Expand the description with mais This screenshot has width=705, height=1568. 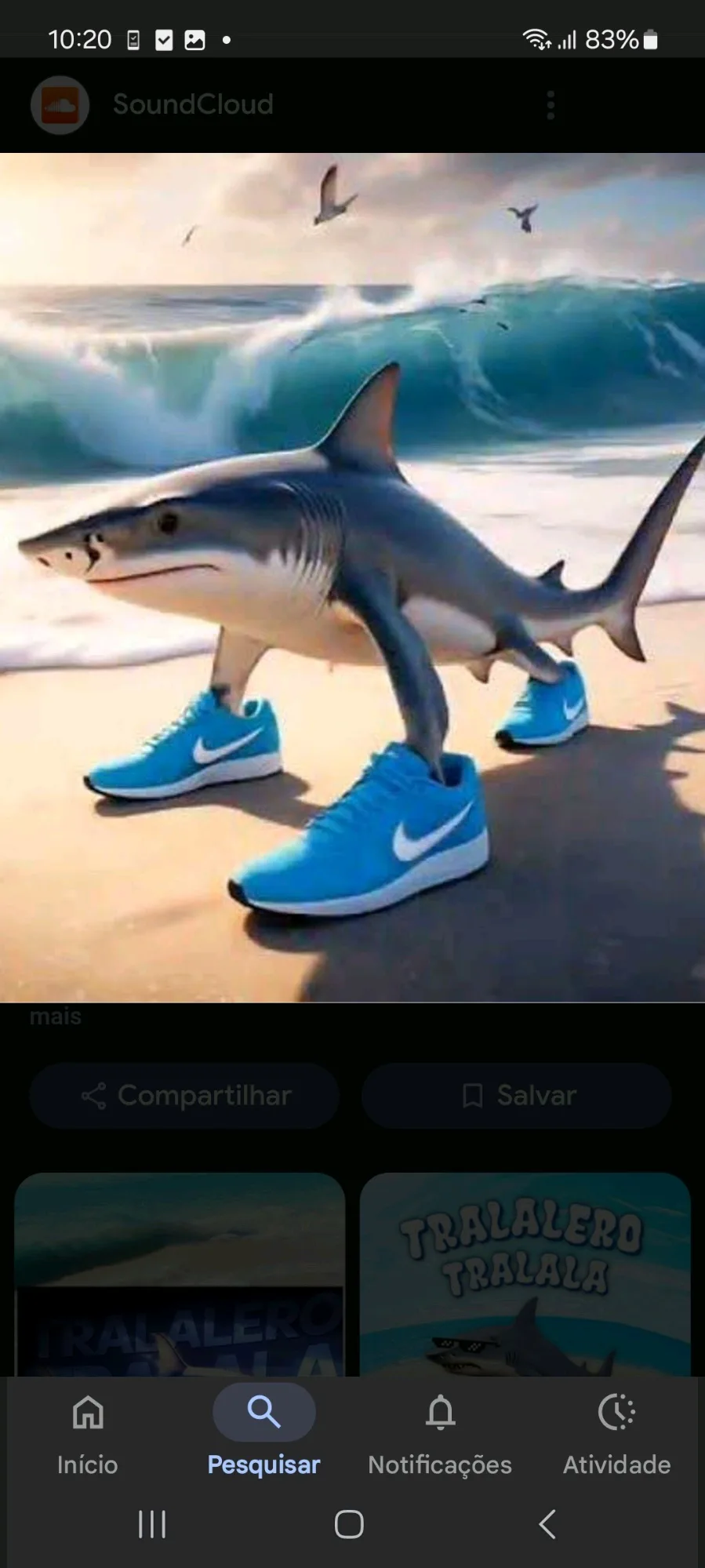coord(56,1017)
